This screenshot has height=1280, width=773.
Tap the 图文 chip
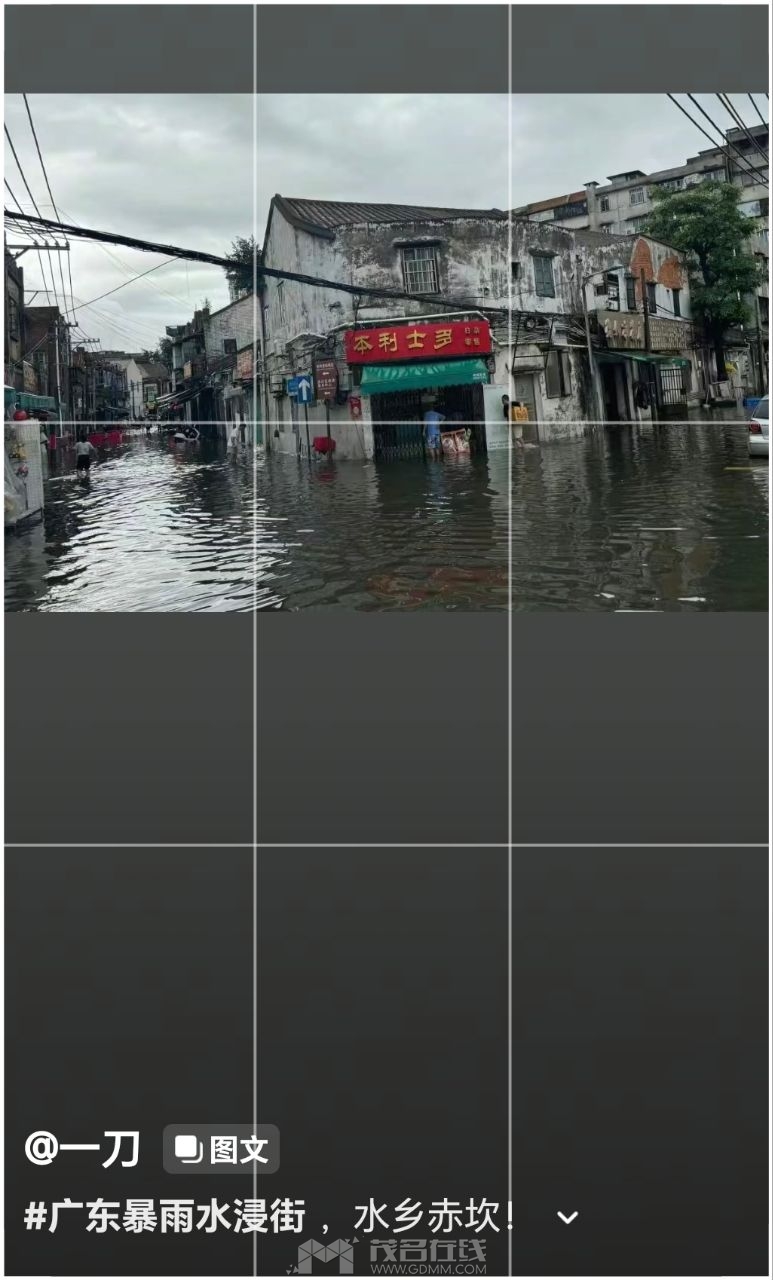pos(221,1149)
